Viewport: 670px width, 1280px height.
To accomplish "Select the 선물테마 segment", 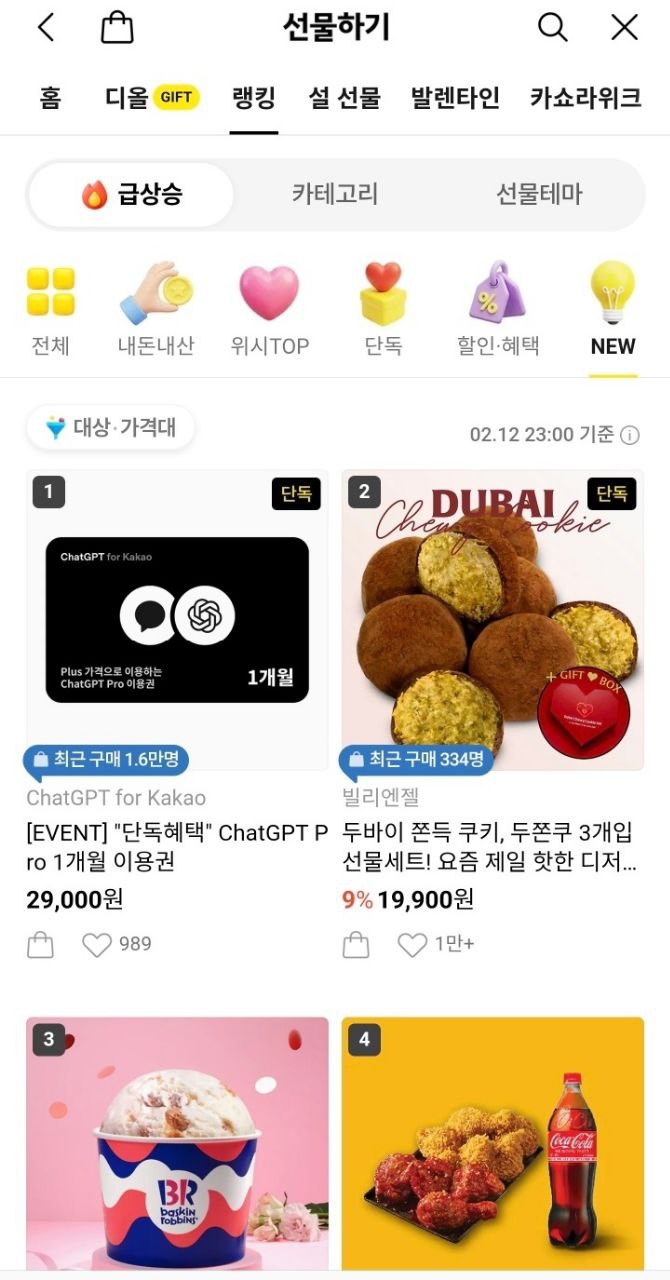I will tap(539, 194).
